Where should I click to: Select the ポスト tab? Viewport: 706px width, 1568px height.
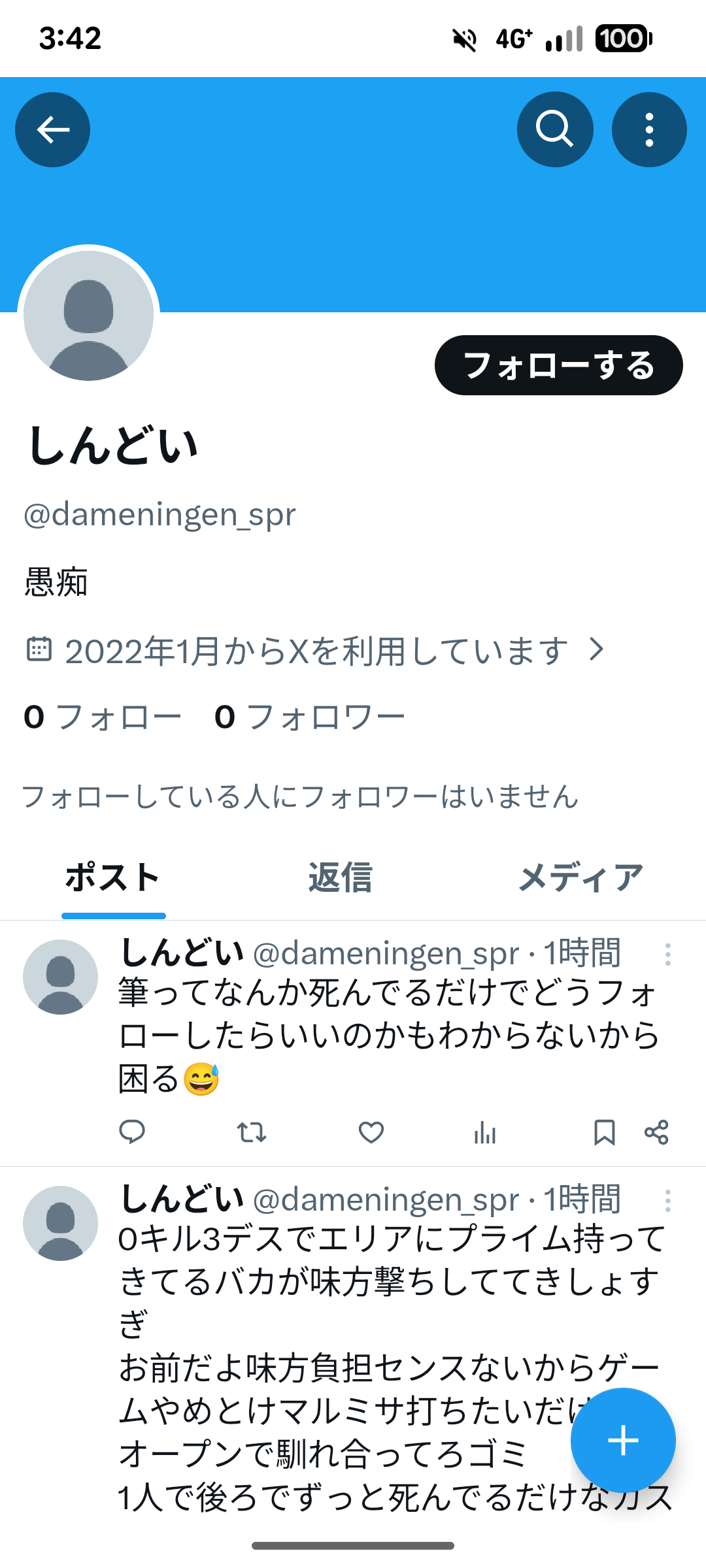click(x=113, y=877)
